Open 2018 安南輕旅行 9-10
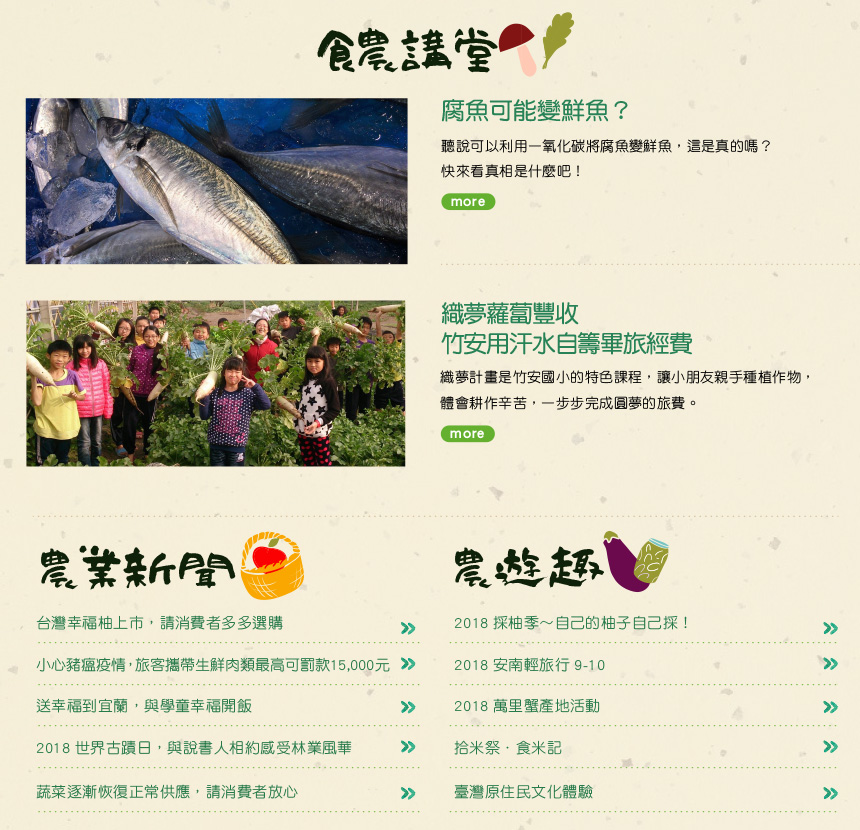The width and height of the screenshot is (860, 830). (529, 665)
